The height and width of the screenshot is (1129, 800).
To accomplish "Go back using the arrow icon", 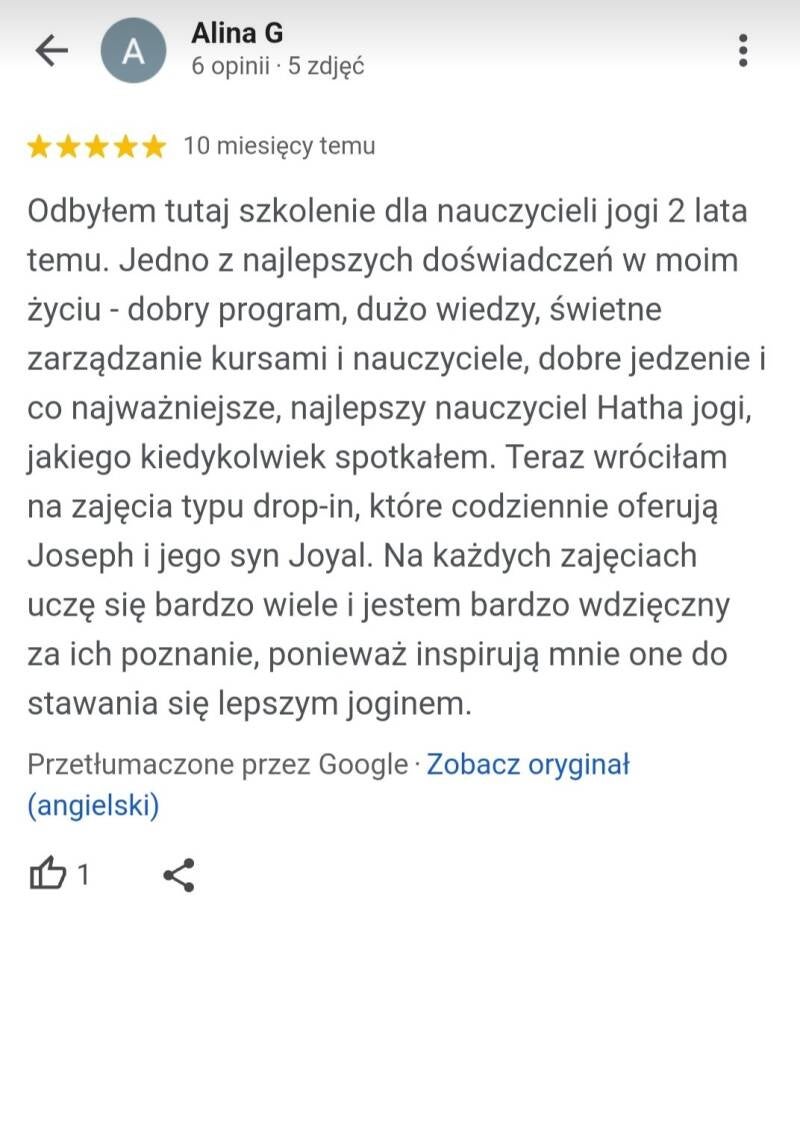I will (x=51, y=51).
